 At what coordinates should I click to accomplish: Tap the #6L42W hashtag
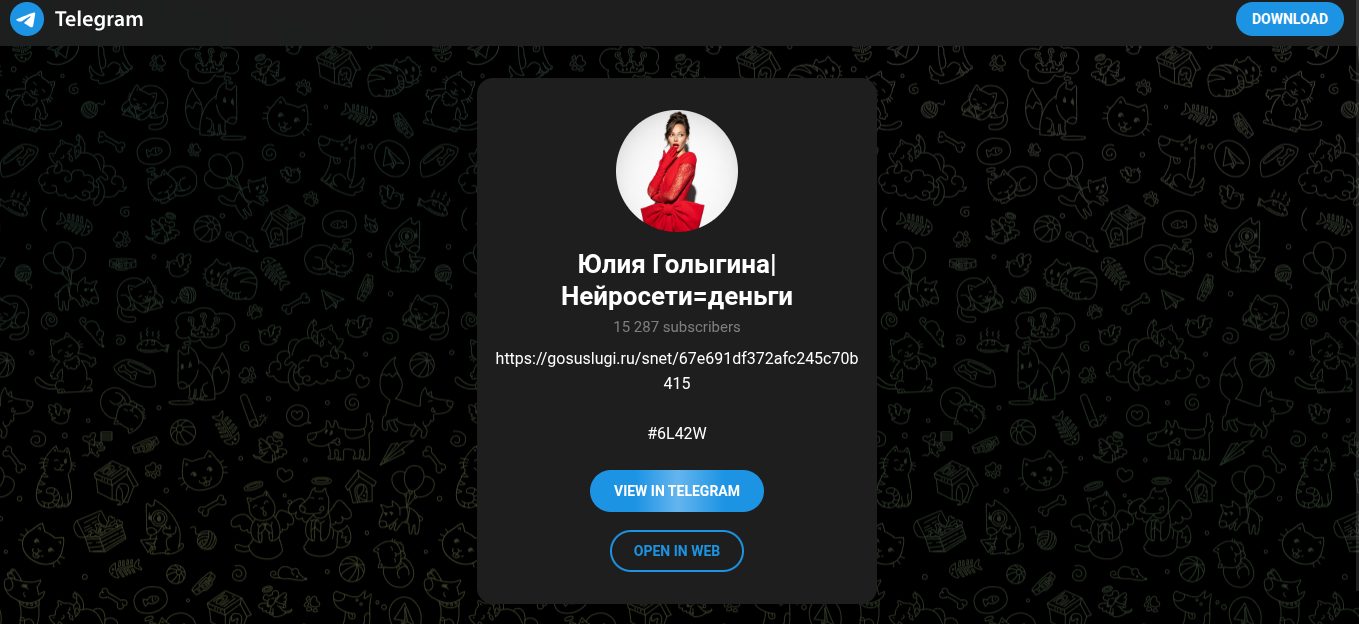677,433
